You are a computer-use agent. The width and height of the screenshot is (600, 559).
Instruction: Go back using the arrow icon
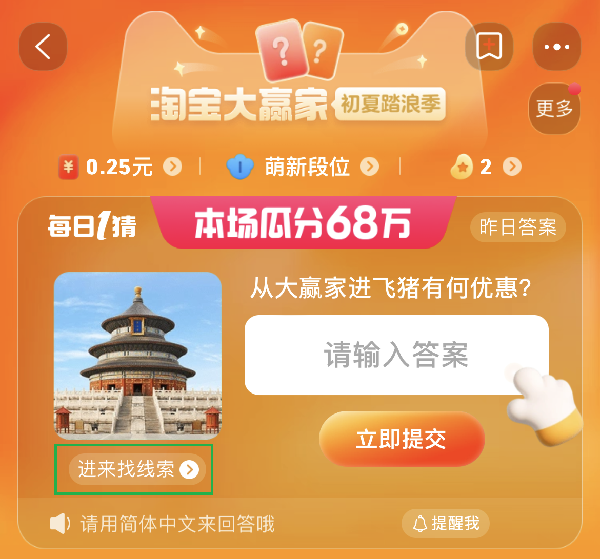pyautogui.click(x=43, y=47)
